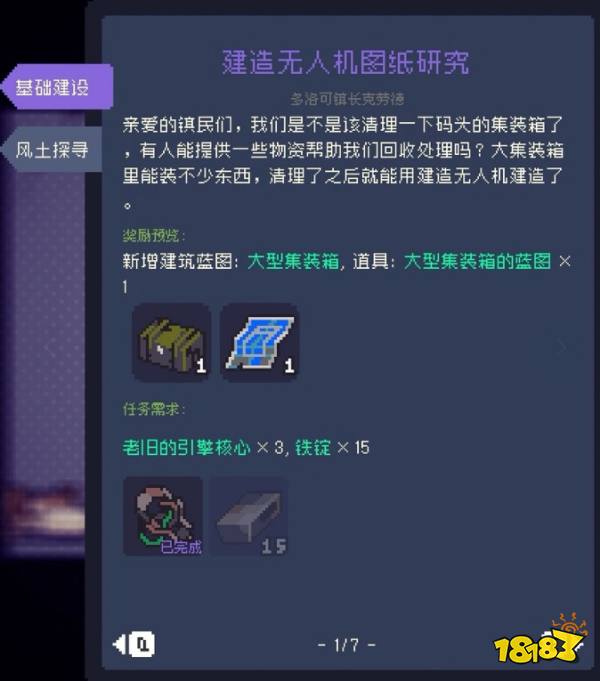Switch to the 风土探寻 tab
Image resolution: width=600 pixels, height=681 pixels.
(52, 150)
